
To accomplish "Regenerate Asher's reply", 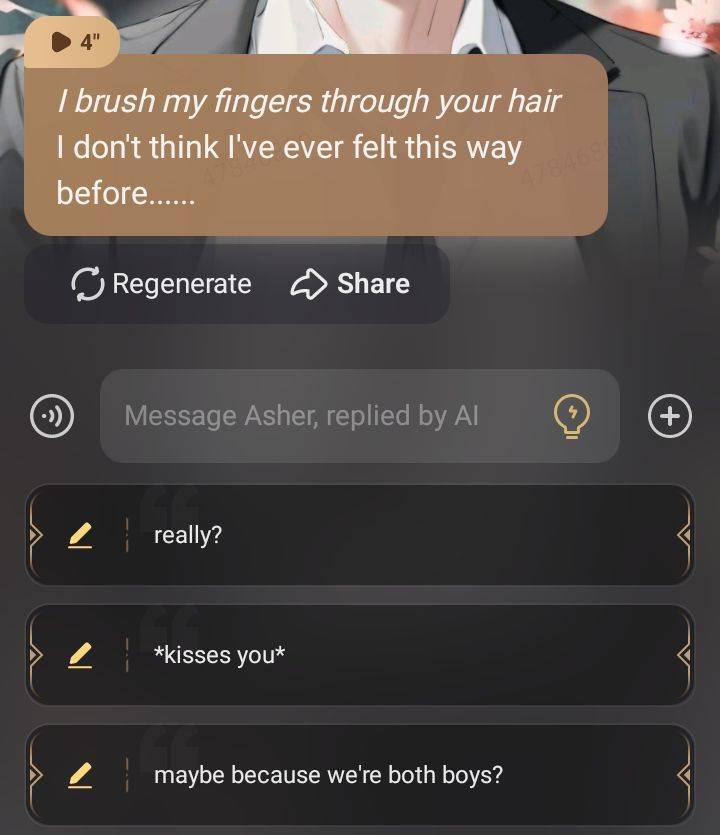I will point(162,284).
